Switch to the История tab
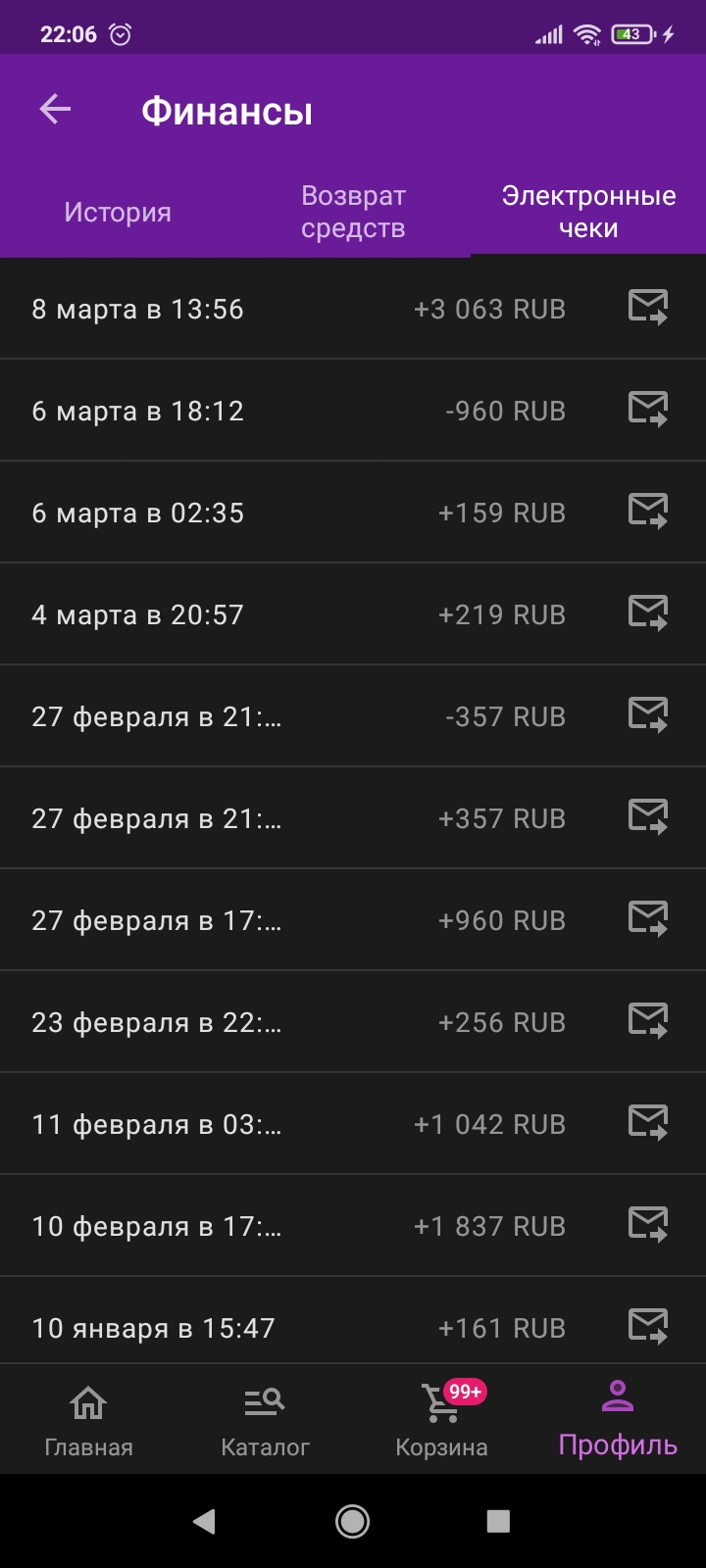Screen dimensions: 706x1568 point(118,212)
